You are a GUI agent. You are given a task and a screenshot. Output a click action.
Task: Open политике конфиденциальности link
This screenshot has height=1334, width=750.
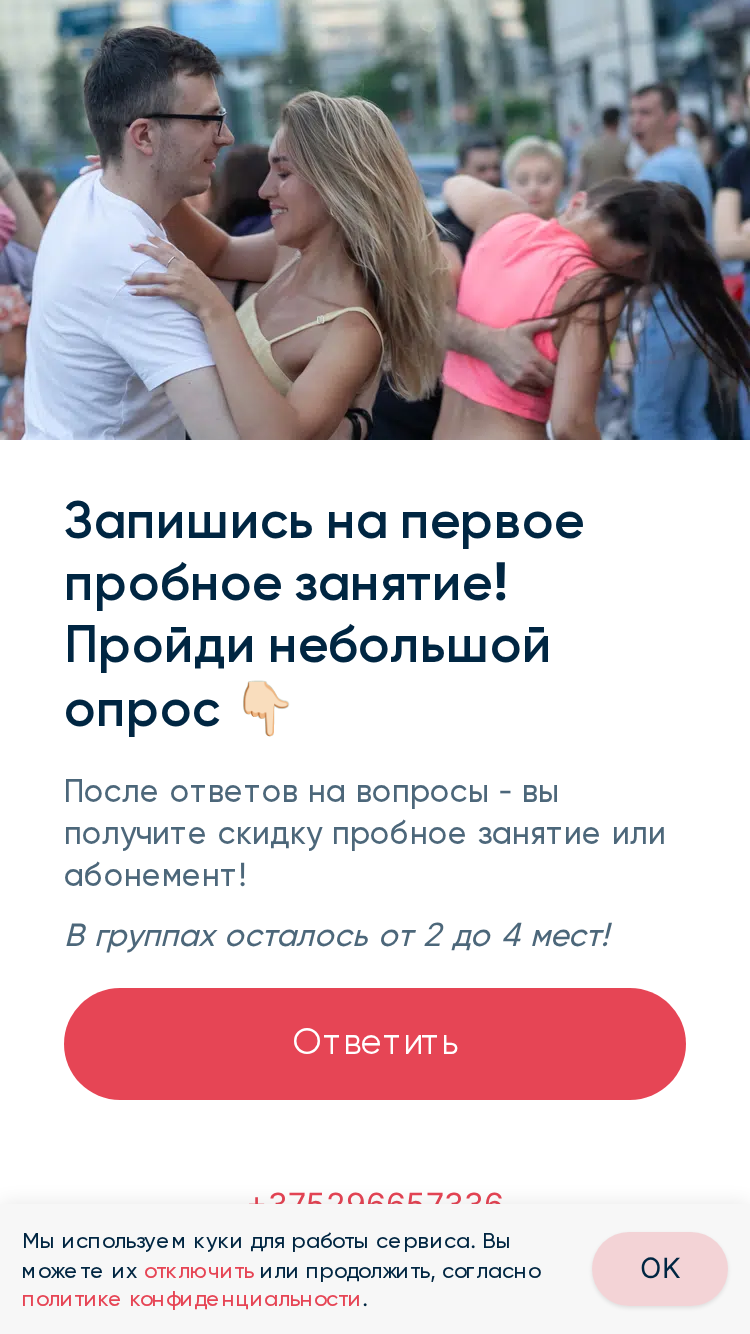coord(192,1299)
